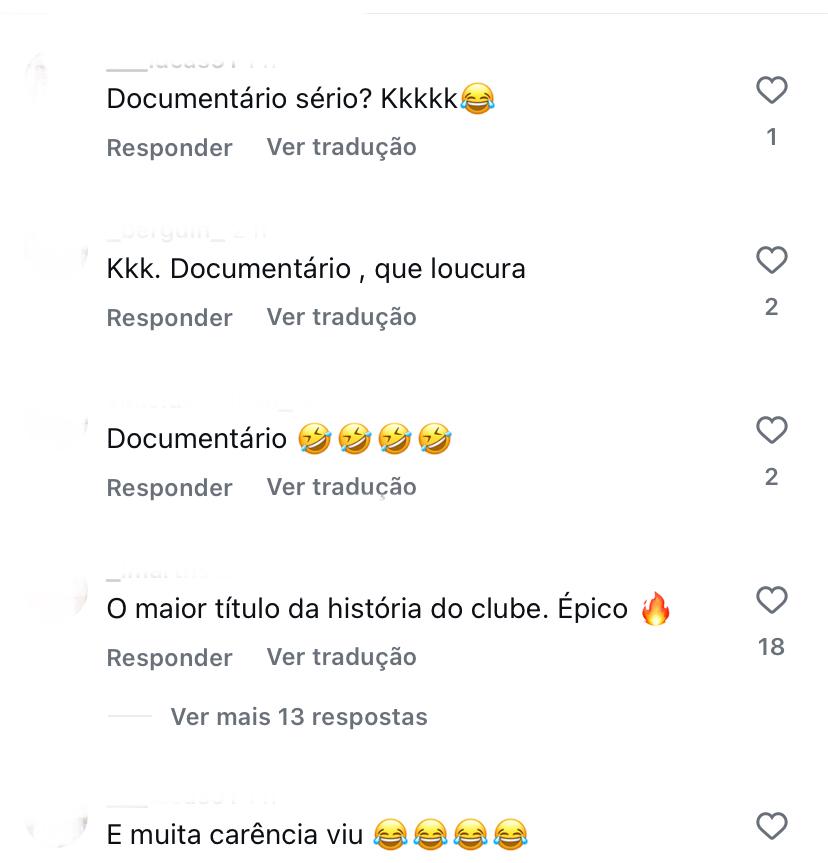Like the comment 'E muita carência viu'
Viewport: 828px width, 863px height.
(x=771, y=827)
